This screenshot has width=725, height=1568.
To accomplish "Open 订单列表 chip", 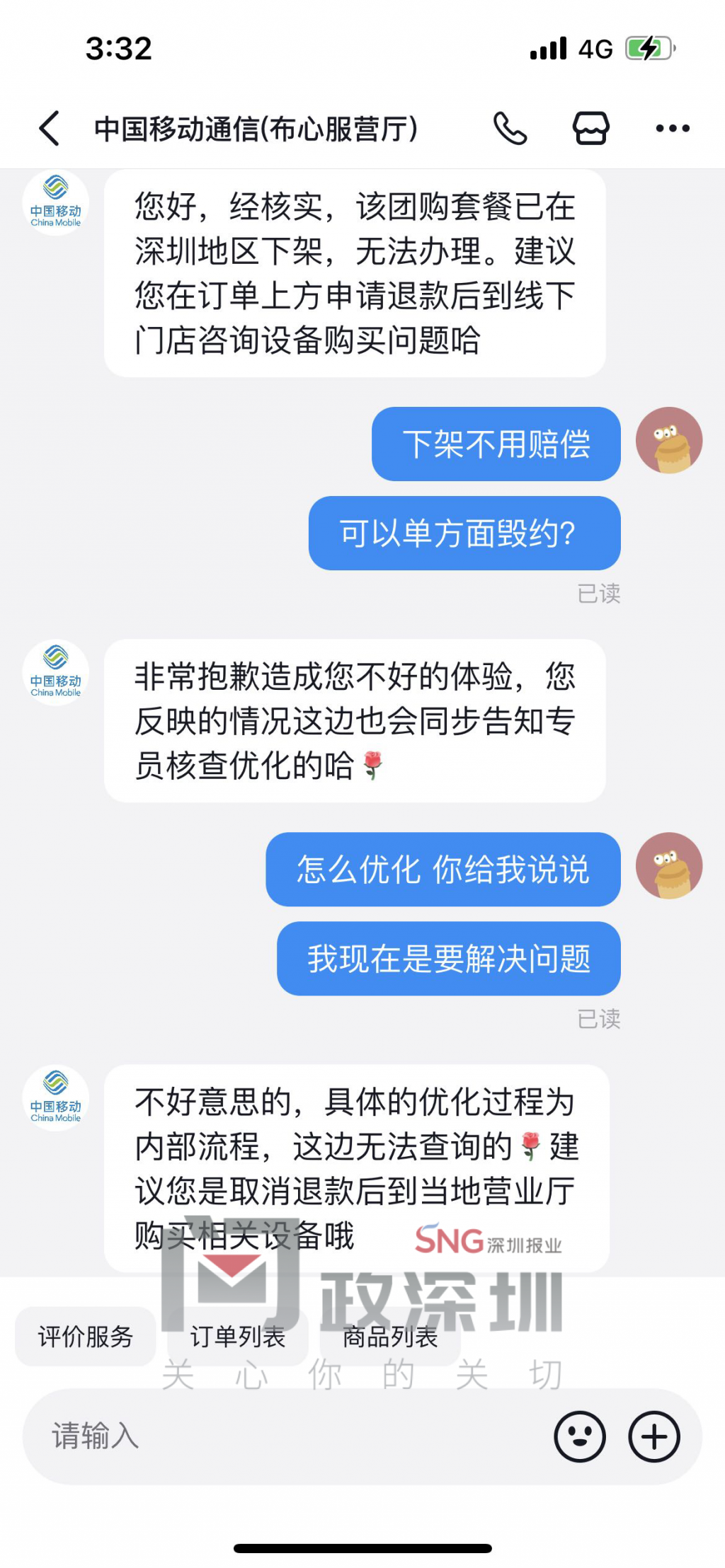I will 238,1337.
